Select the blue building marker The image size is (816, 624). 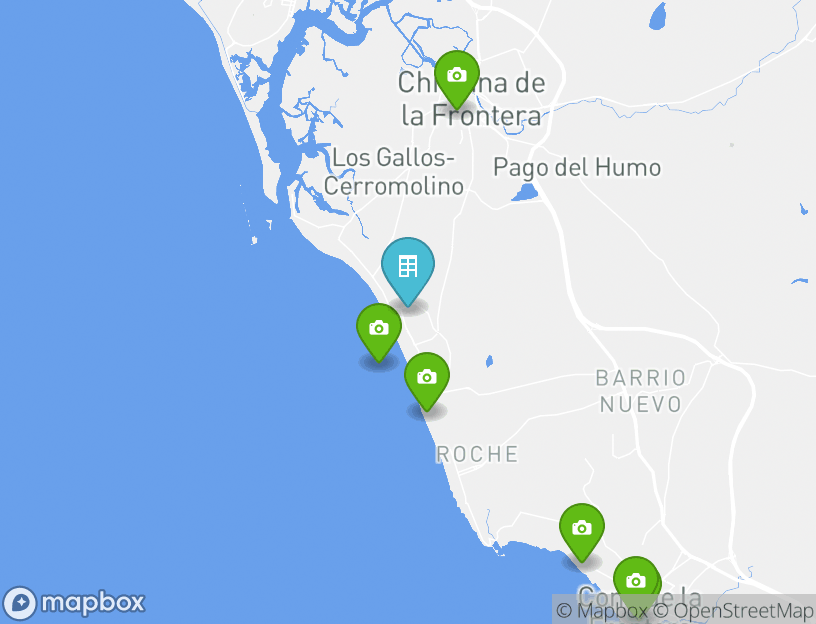click(408, 267)
